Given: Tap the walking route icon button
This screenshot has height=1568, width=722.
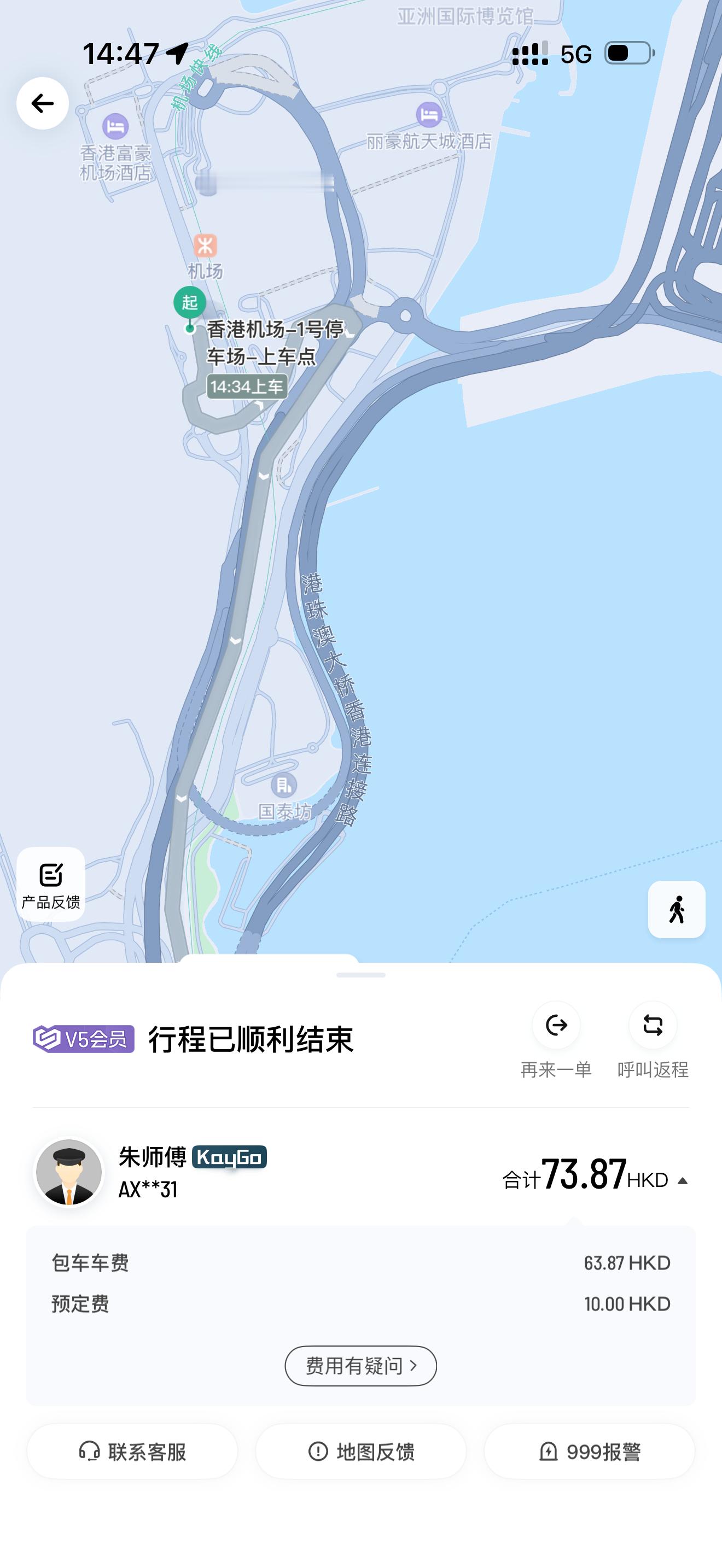Looking at the screenshot, I should pos(677,909).
